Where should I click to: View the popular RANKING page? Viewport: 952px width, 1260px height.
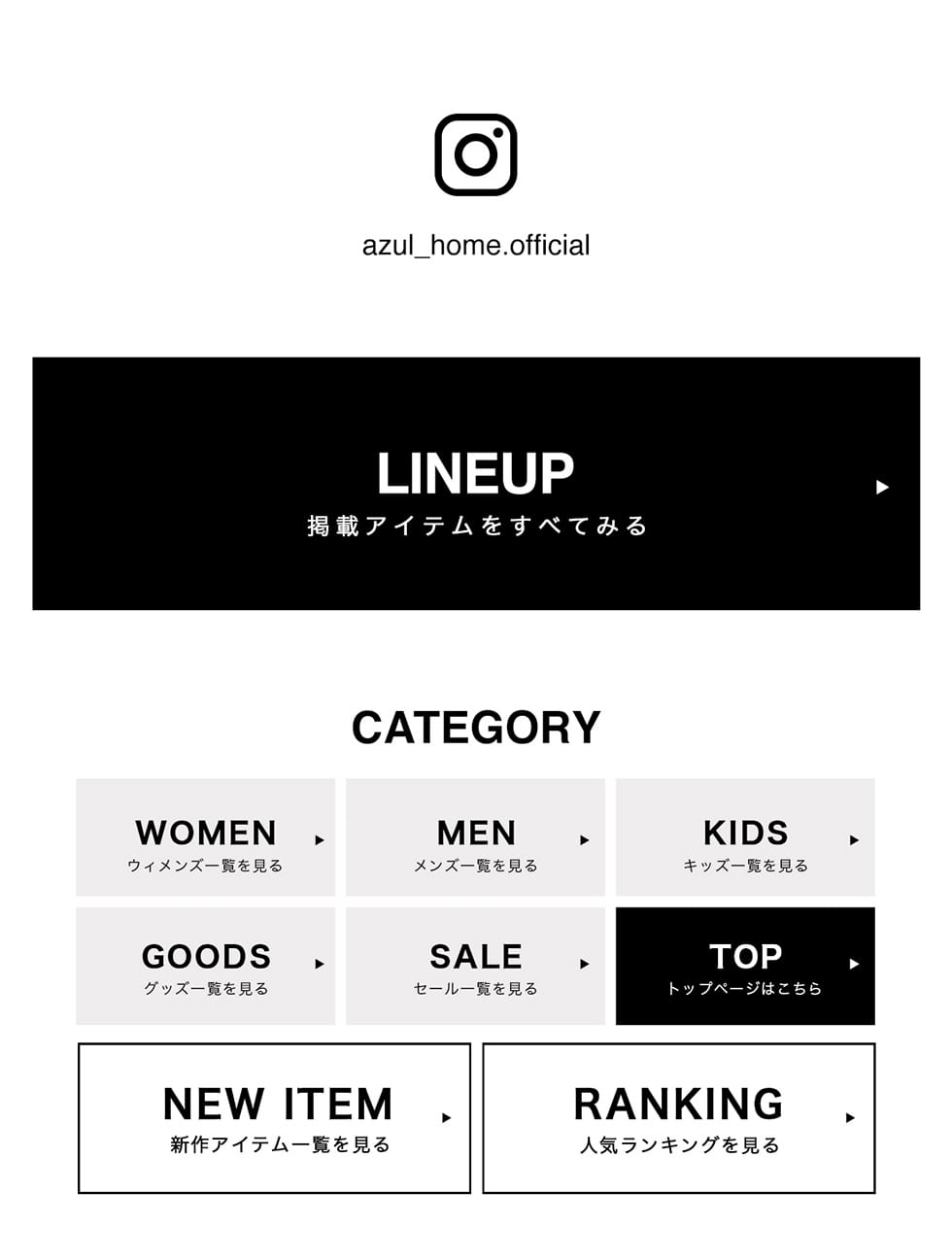pos(679,1117)
